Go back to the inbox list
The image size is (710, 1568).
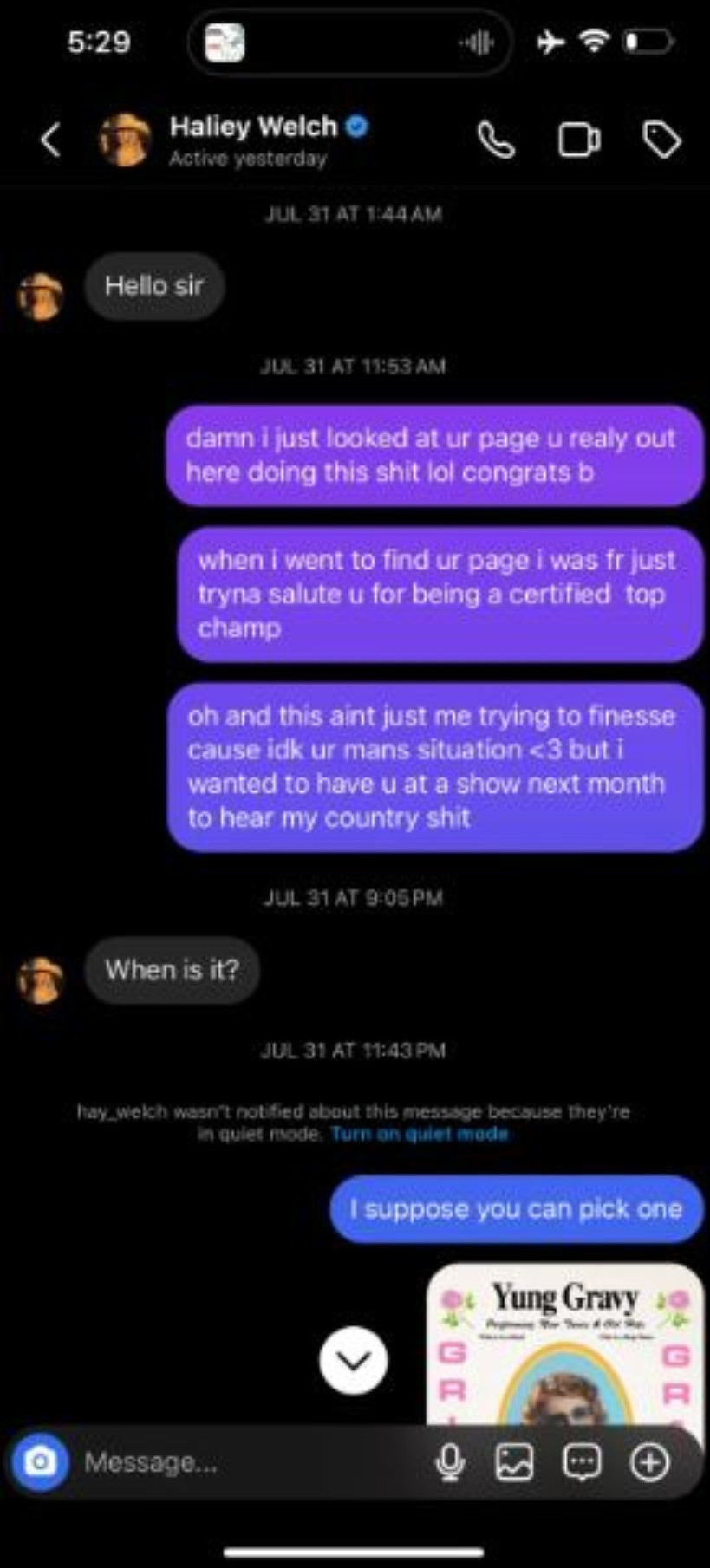tap(51, 140)
